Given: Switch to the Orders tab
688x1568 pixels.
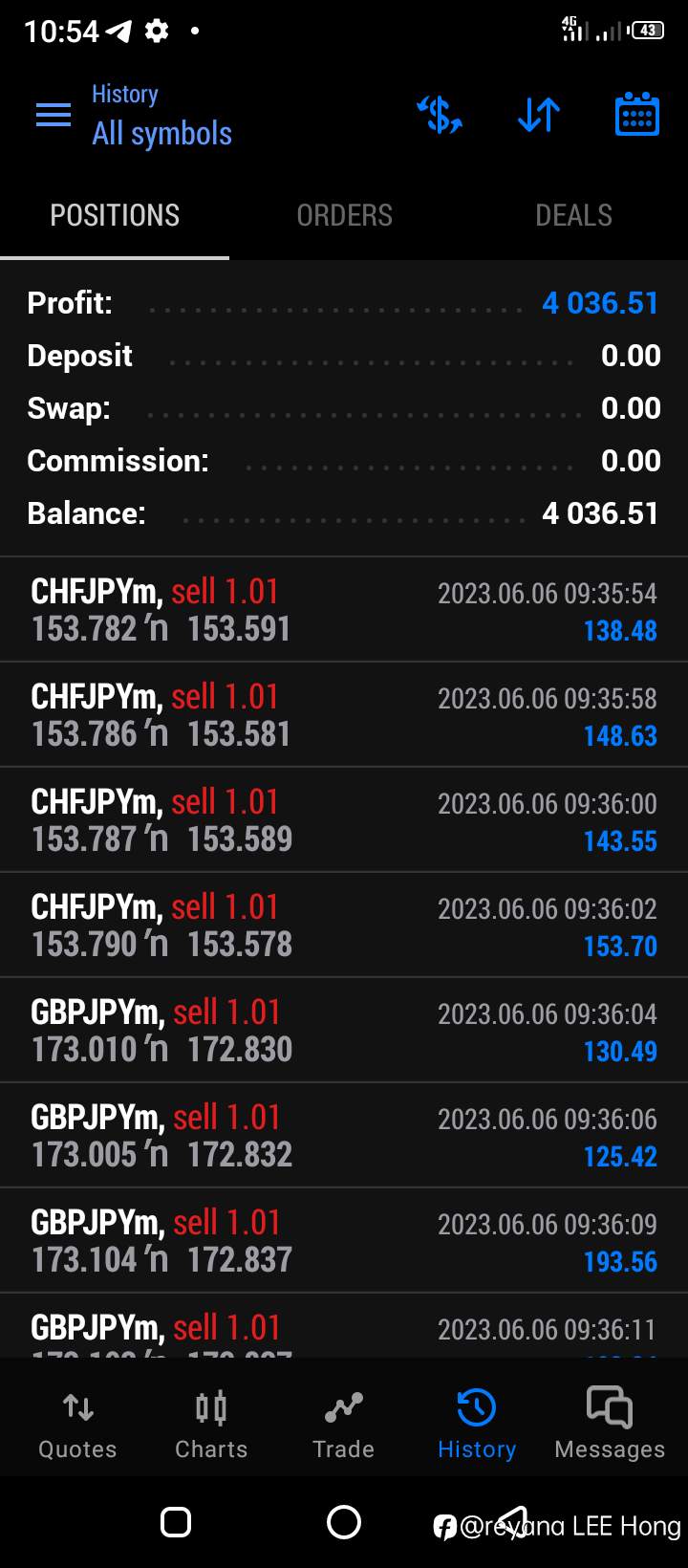Looking at the screenshot, I should (x=344, y=216).
